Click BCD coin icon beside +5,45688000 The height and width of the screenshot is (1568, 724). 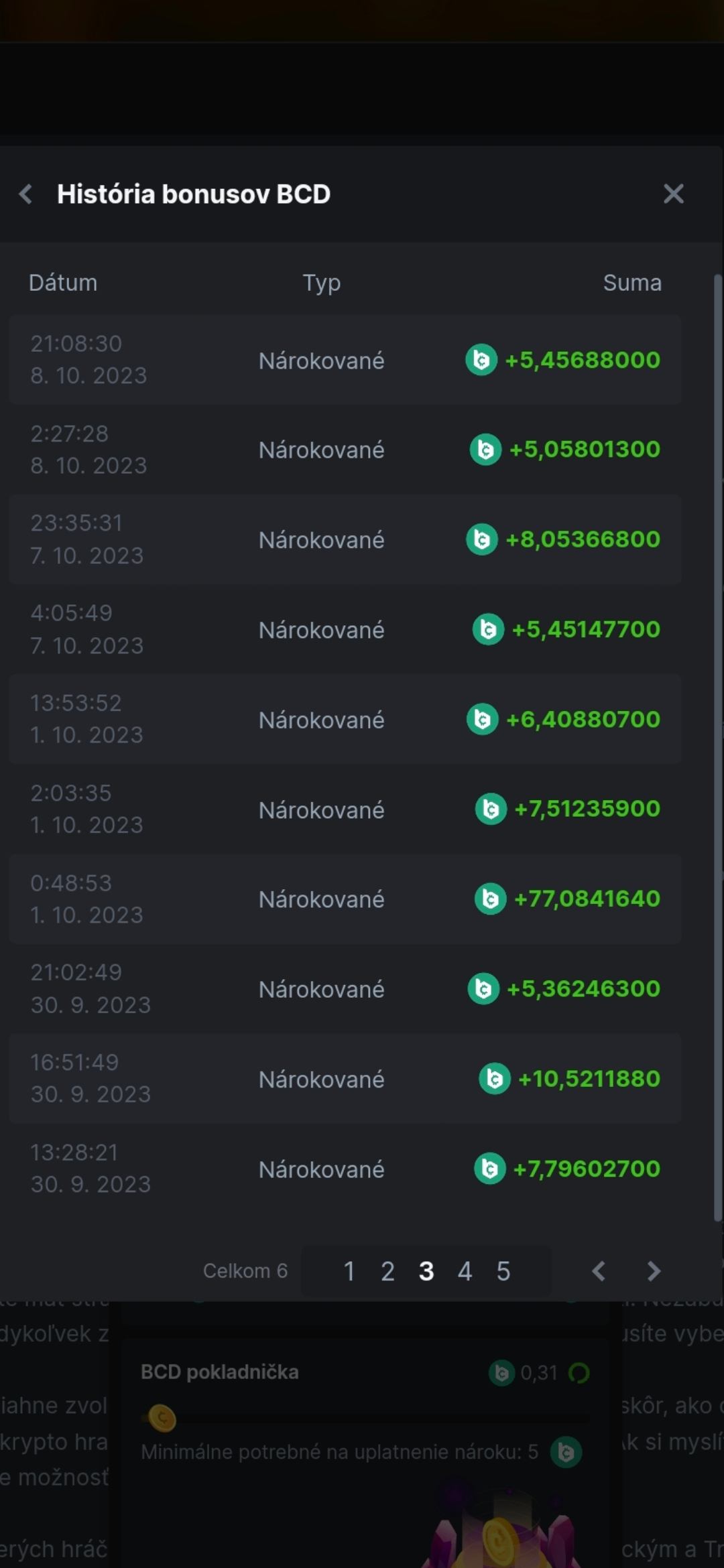tap(481, 360)
